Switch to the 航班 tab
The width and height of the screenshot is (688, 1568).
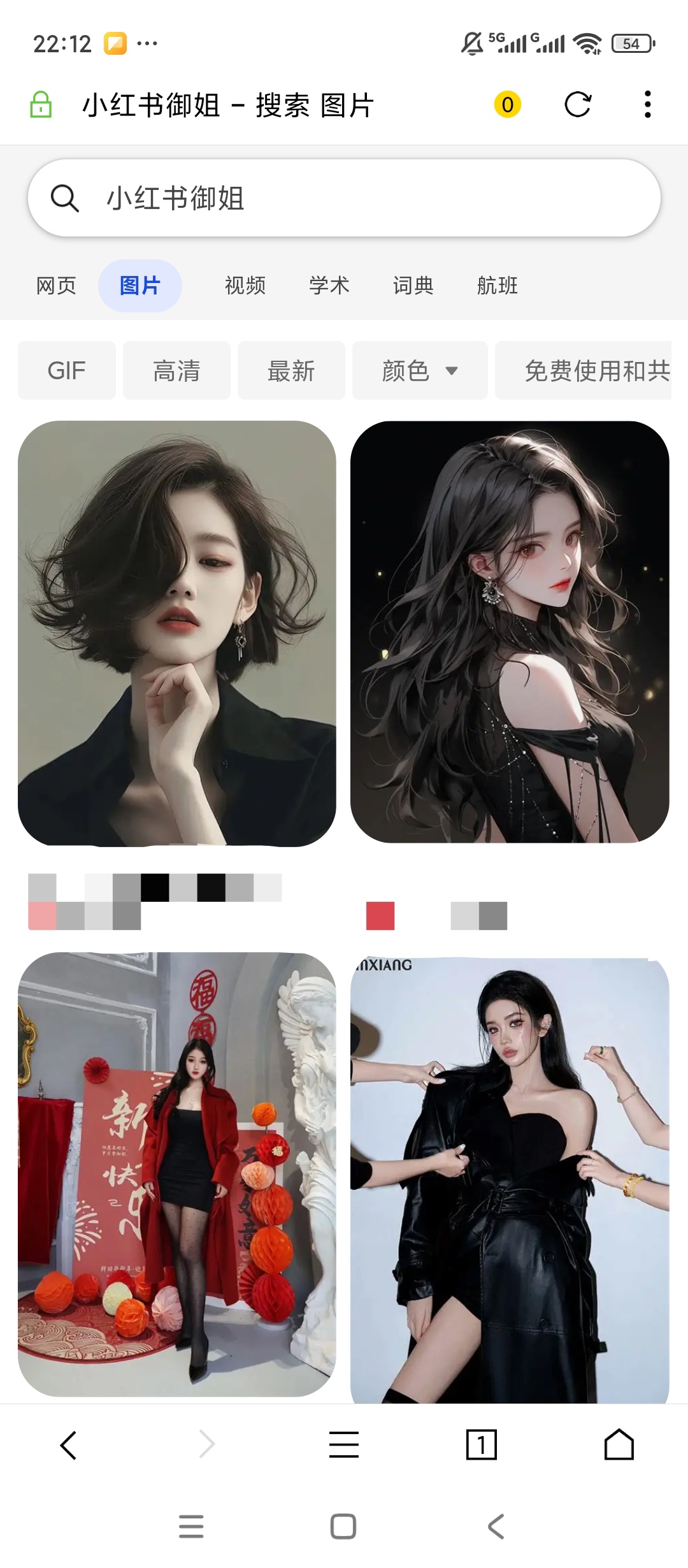[x=498, y=286]
